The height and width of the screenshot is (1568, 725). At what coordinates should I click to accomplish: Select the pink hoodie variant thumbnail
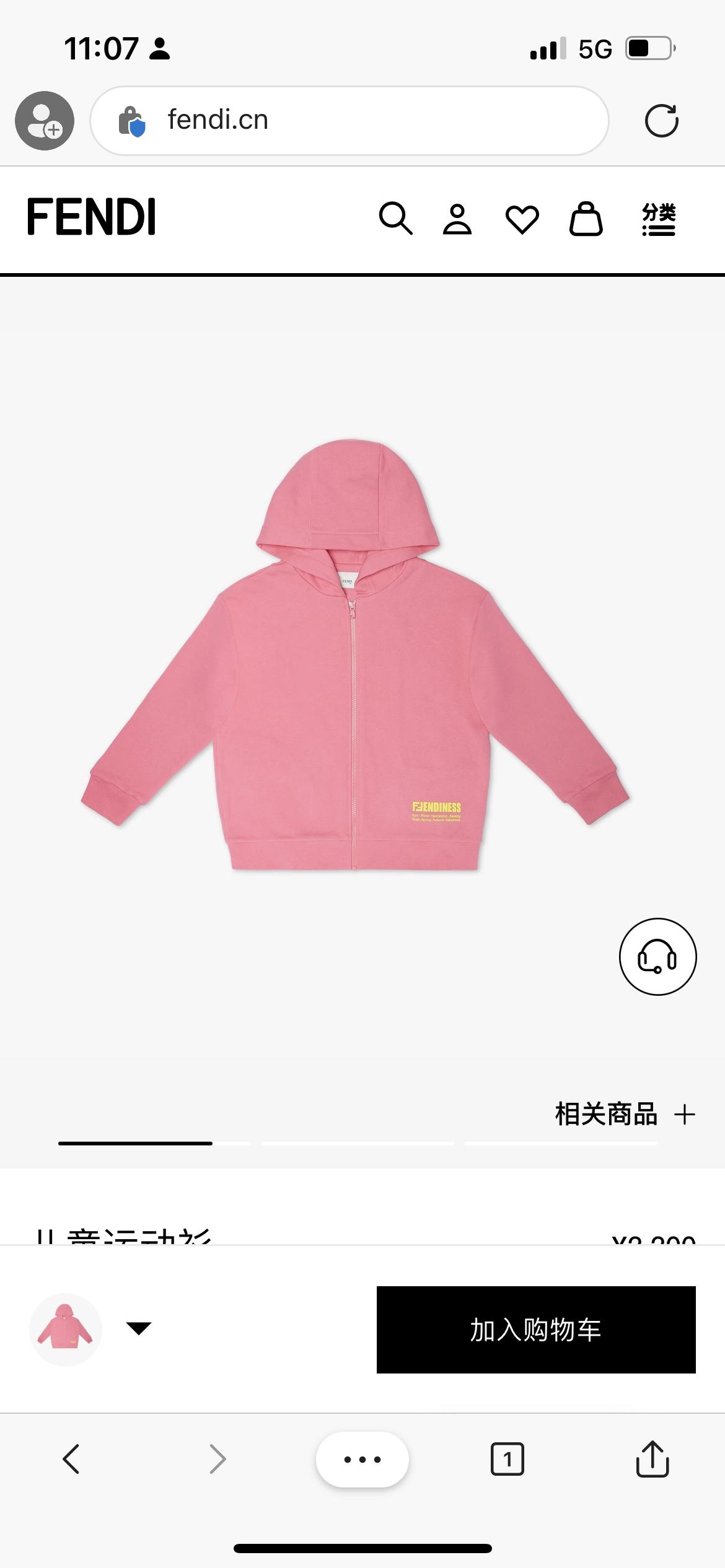click(x=65, y=1328)
